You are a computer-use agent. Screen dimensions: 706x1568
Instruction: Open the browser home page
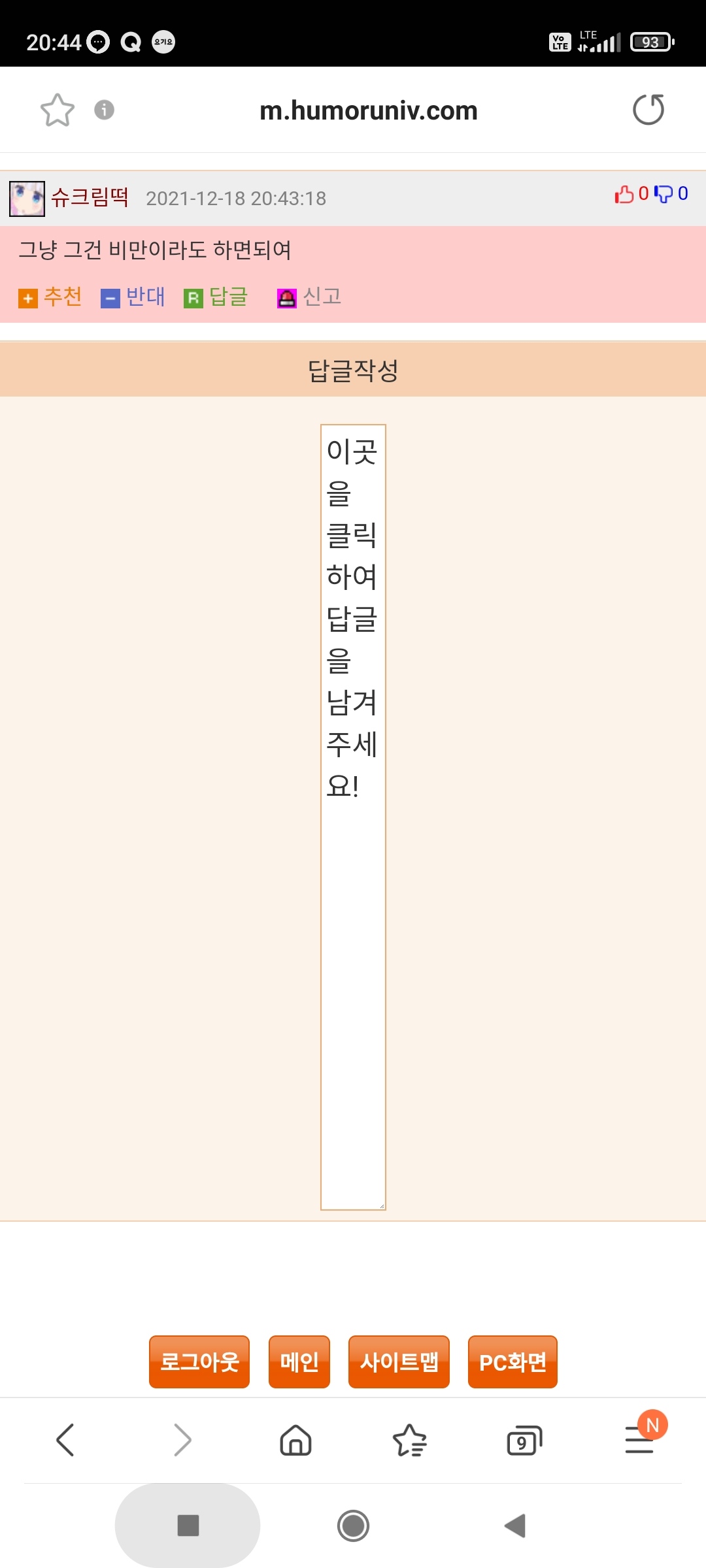pos(295,1440)
